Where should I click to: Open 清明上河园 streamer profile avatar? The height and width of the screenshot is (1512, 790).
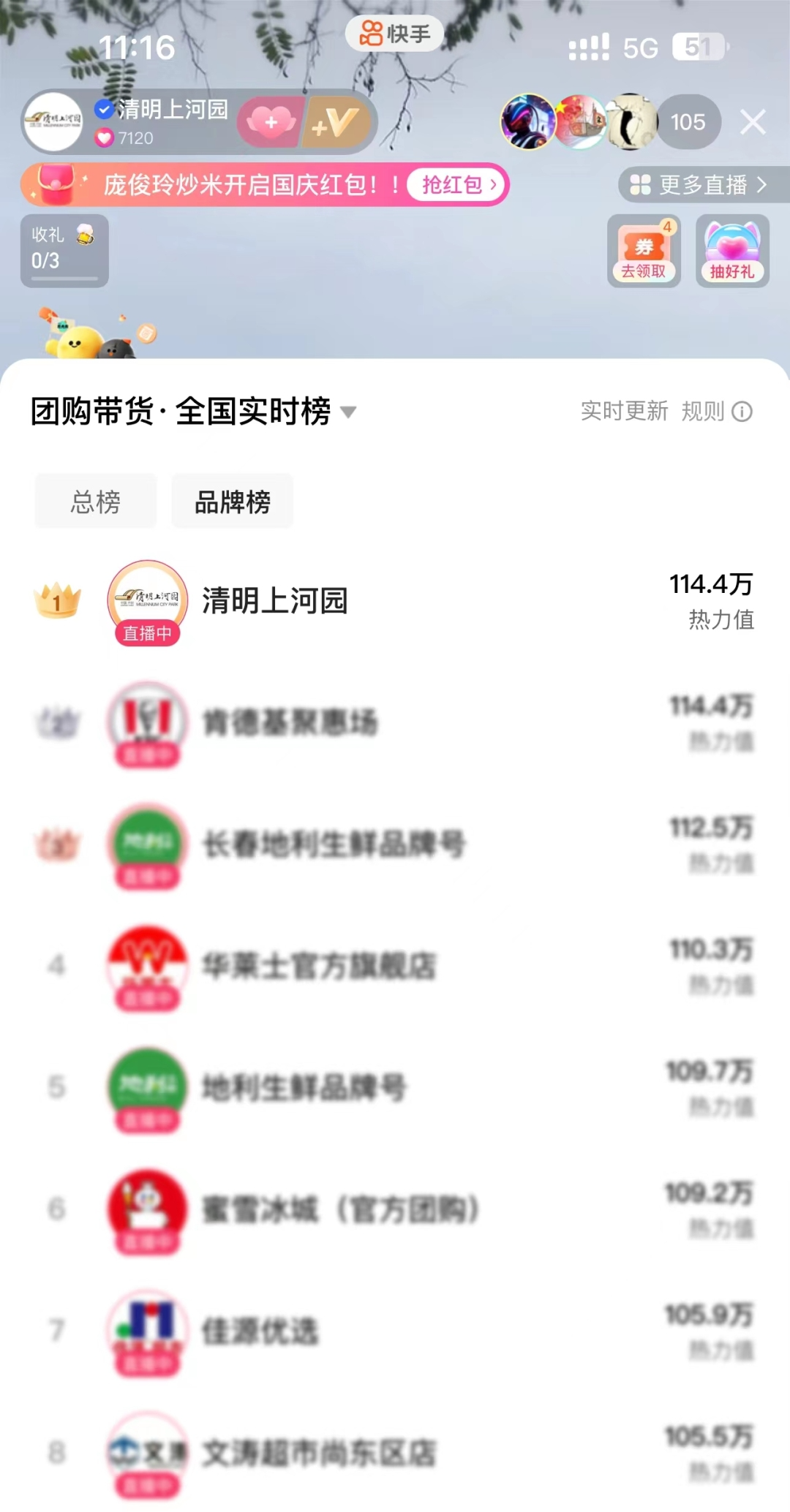53,122
